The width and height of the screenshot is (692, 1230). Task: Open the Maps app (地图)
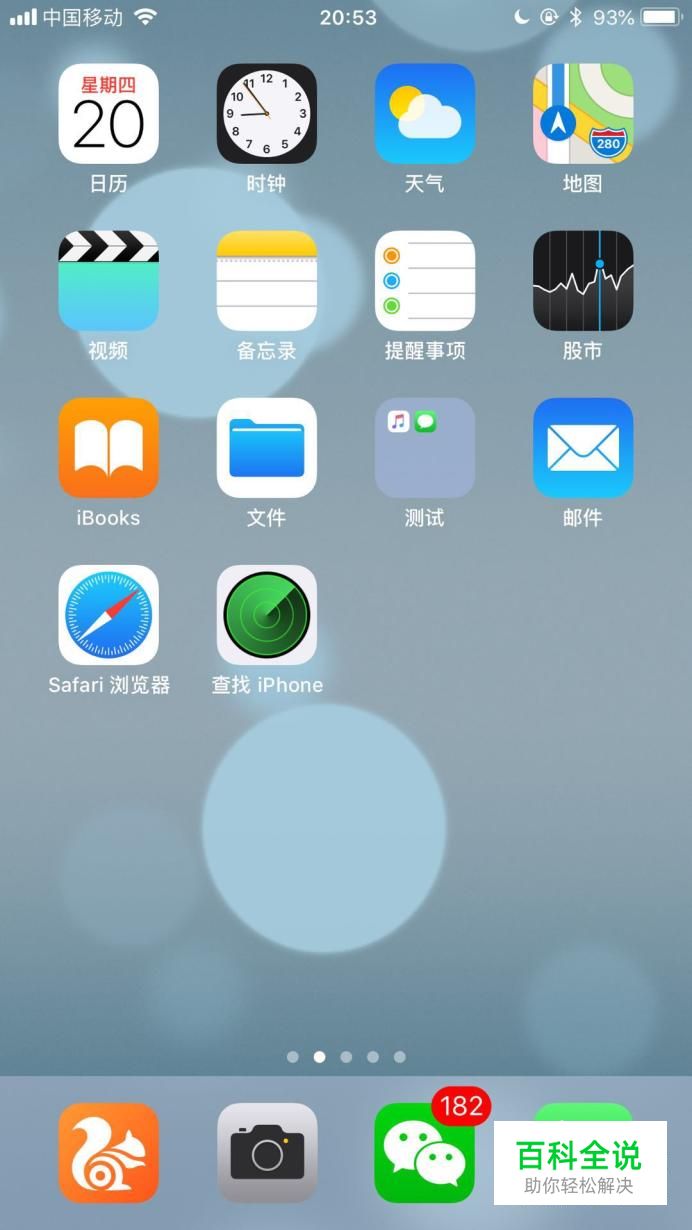(582, 114)
